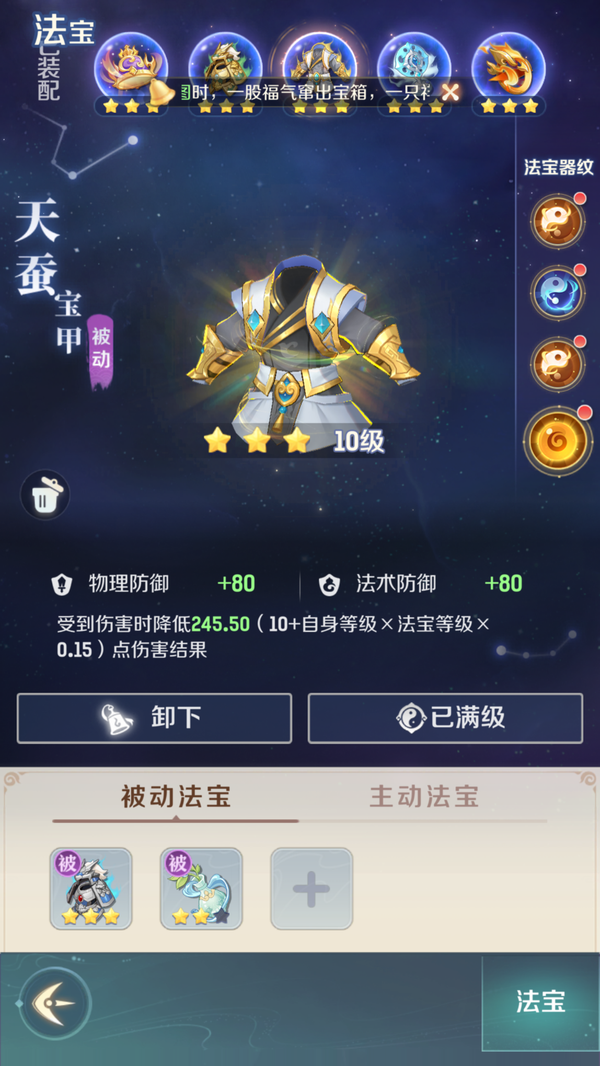Select the three-star armor passive treasure
The image size is (600, 1066).
[91, 888]
